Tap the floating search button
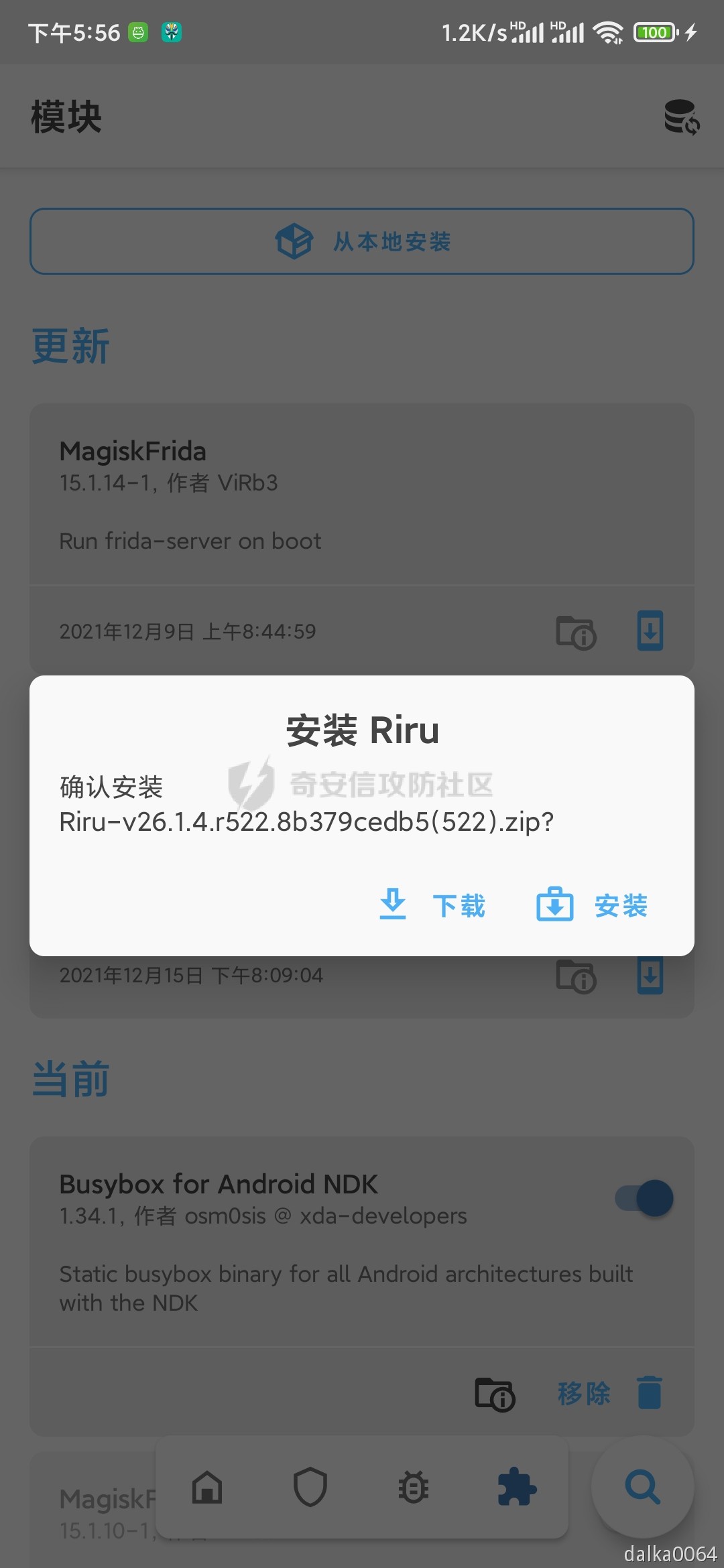The image size is (724, 1568). click(643, 1488)
